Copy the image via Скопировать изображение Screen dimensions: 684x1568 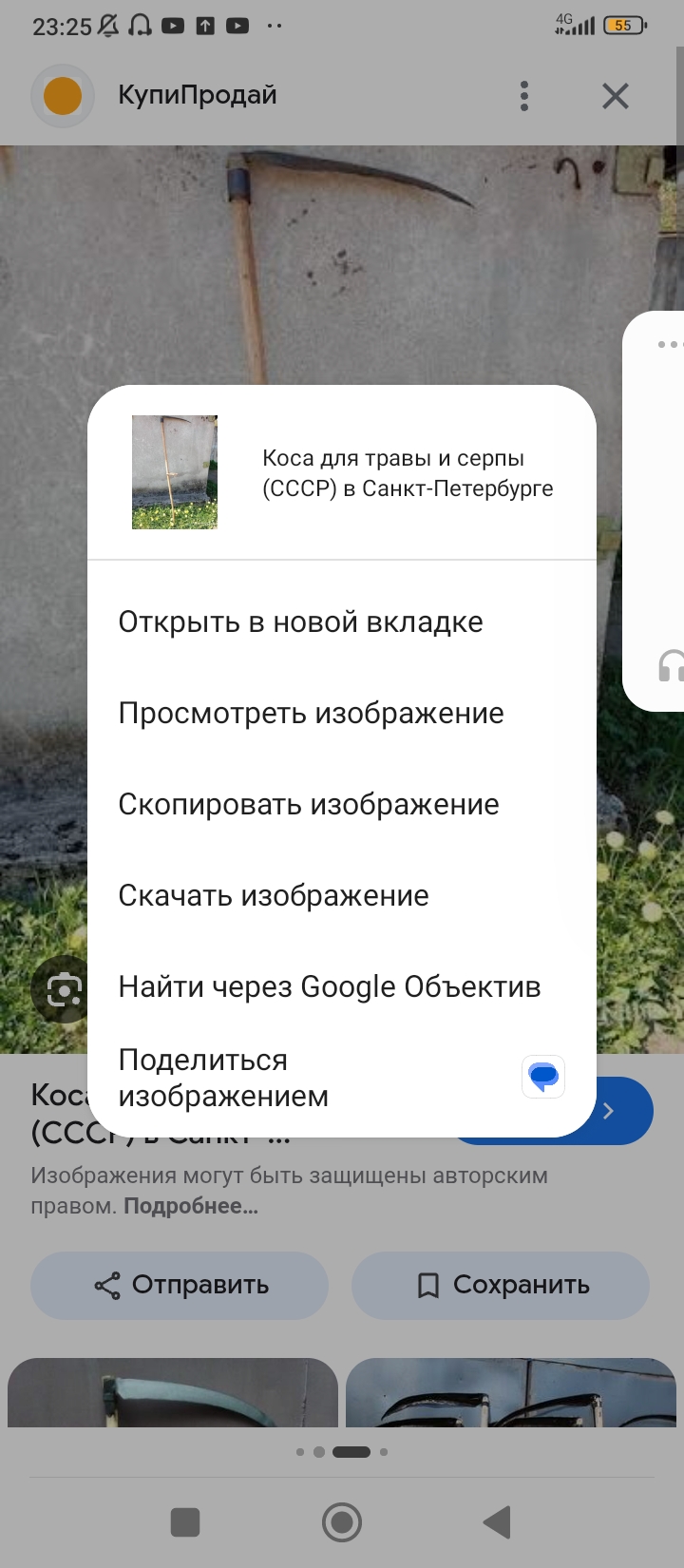tap(308, 805)
